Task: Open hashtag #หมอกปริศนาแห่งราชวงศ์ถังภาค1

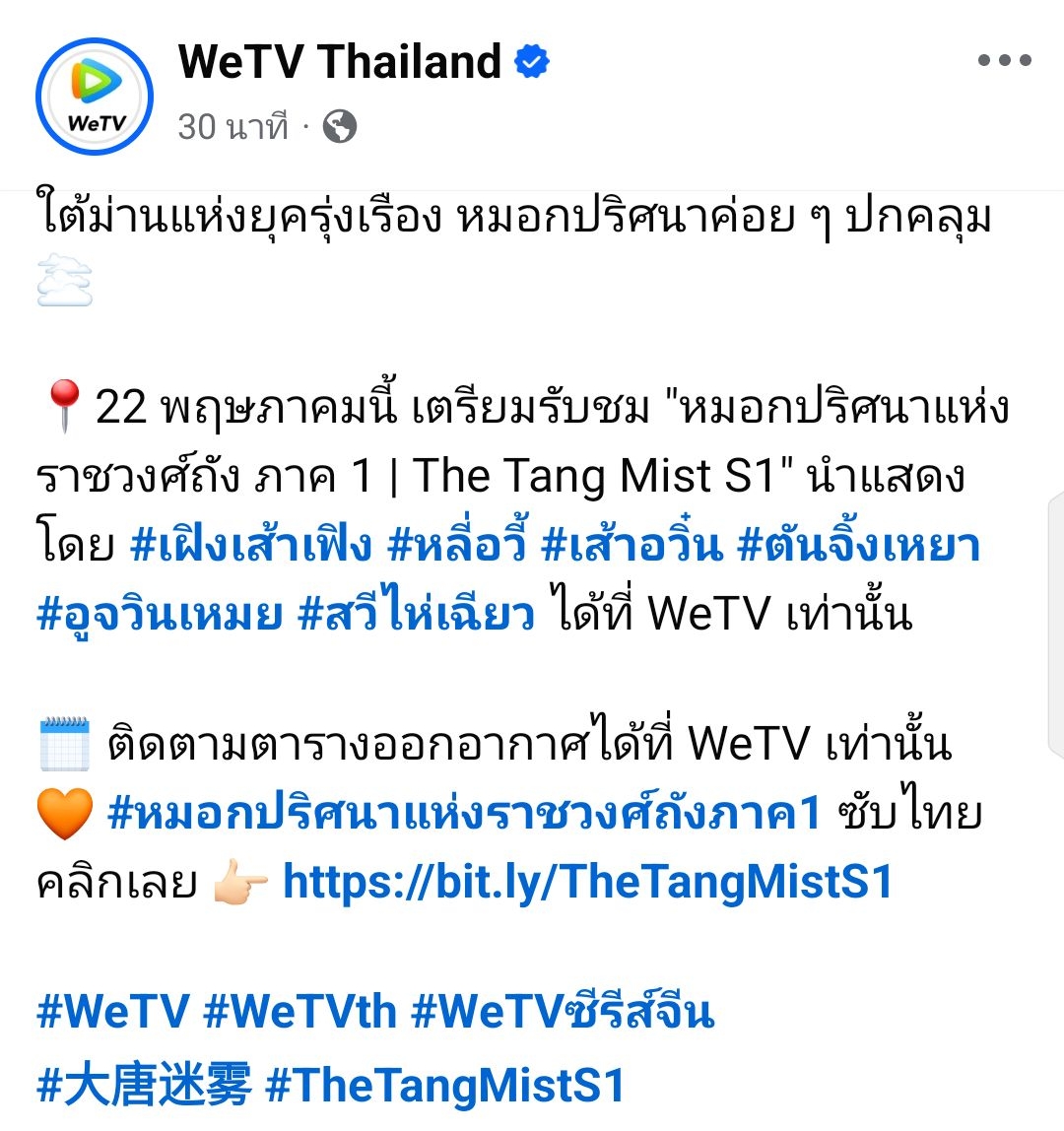Action: pos(464,814)
